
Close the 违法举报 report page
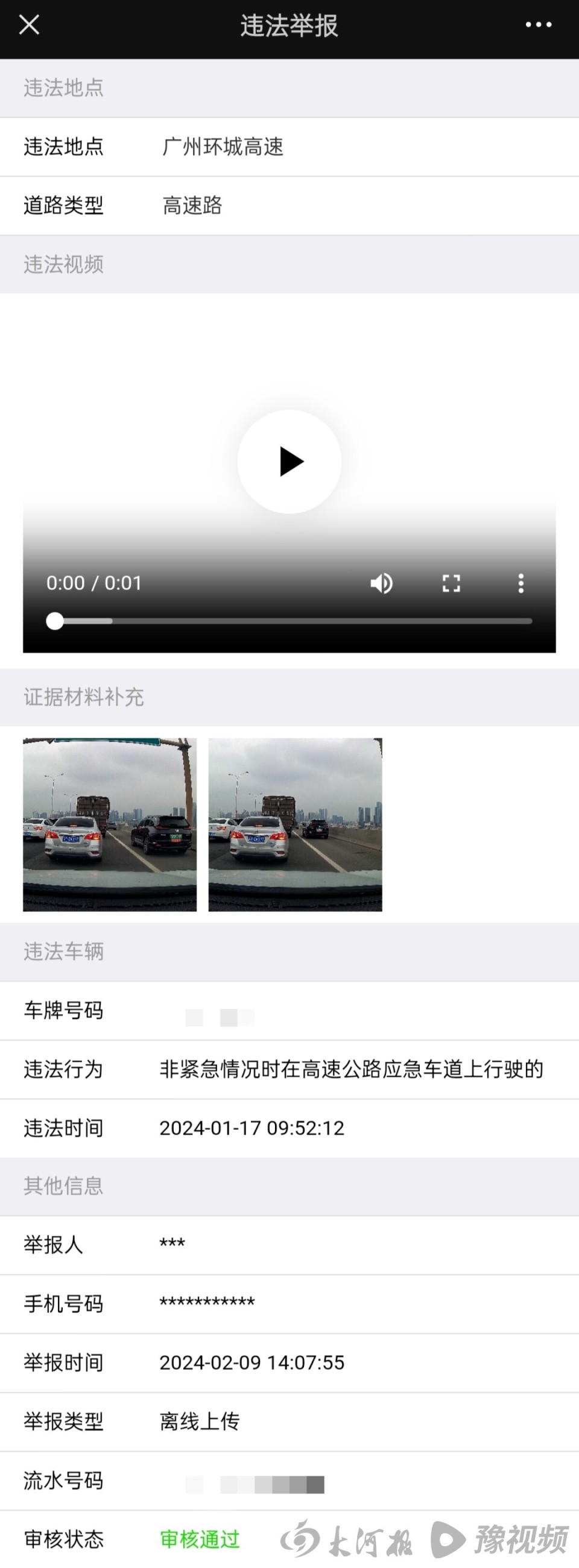point(28,25)
